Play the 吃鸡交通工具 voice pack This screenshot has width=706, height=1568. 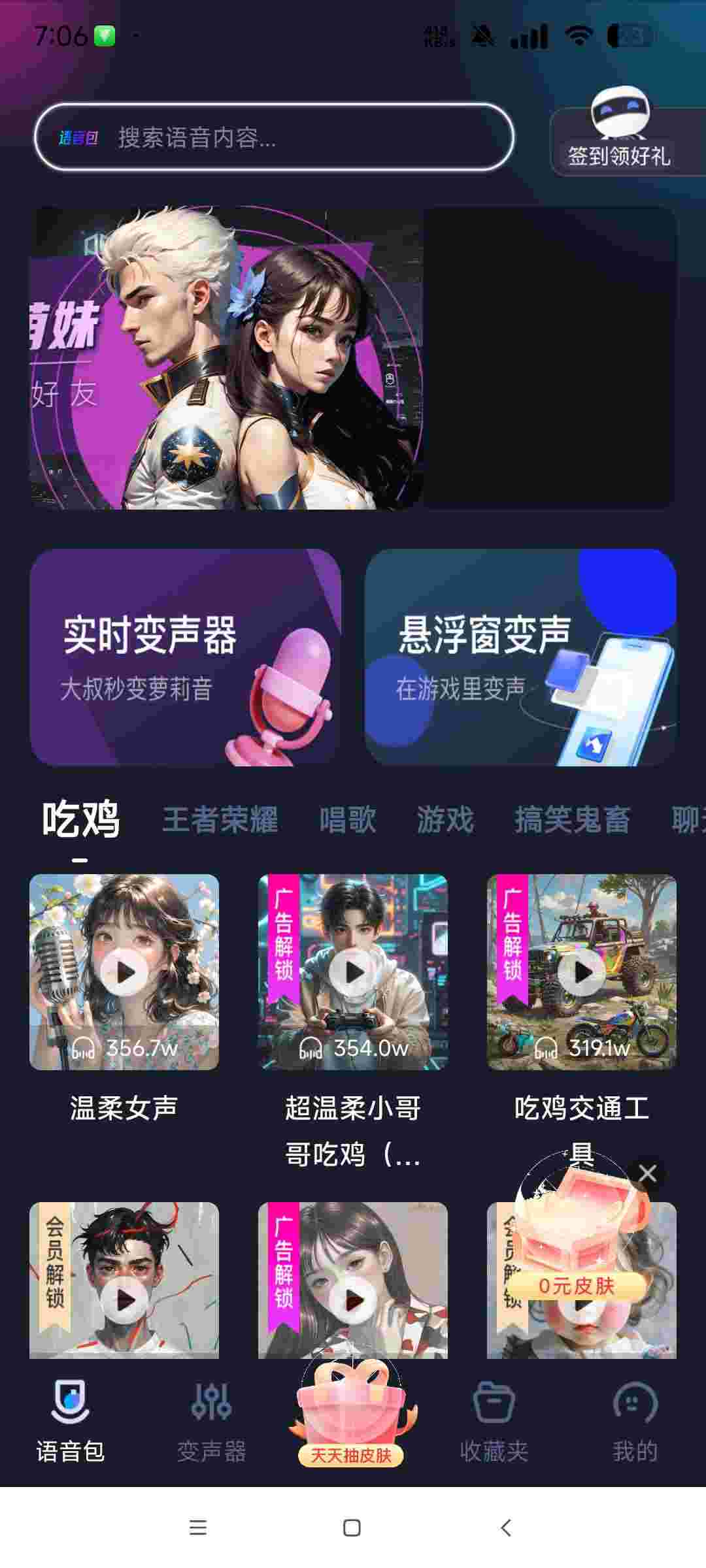(x=582, y=972)
